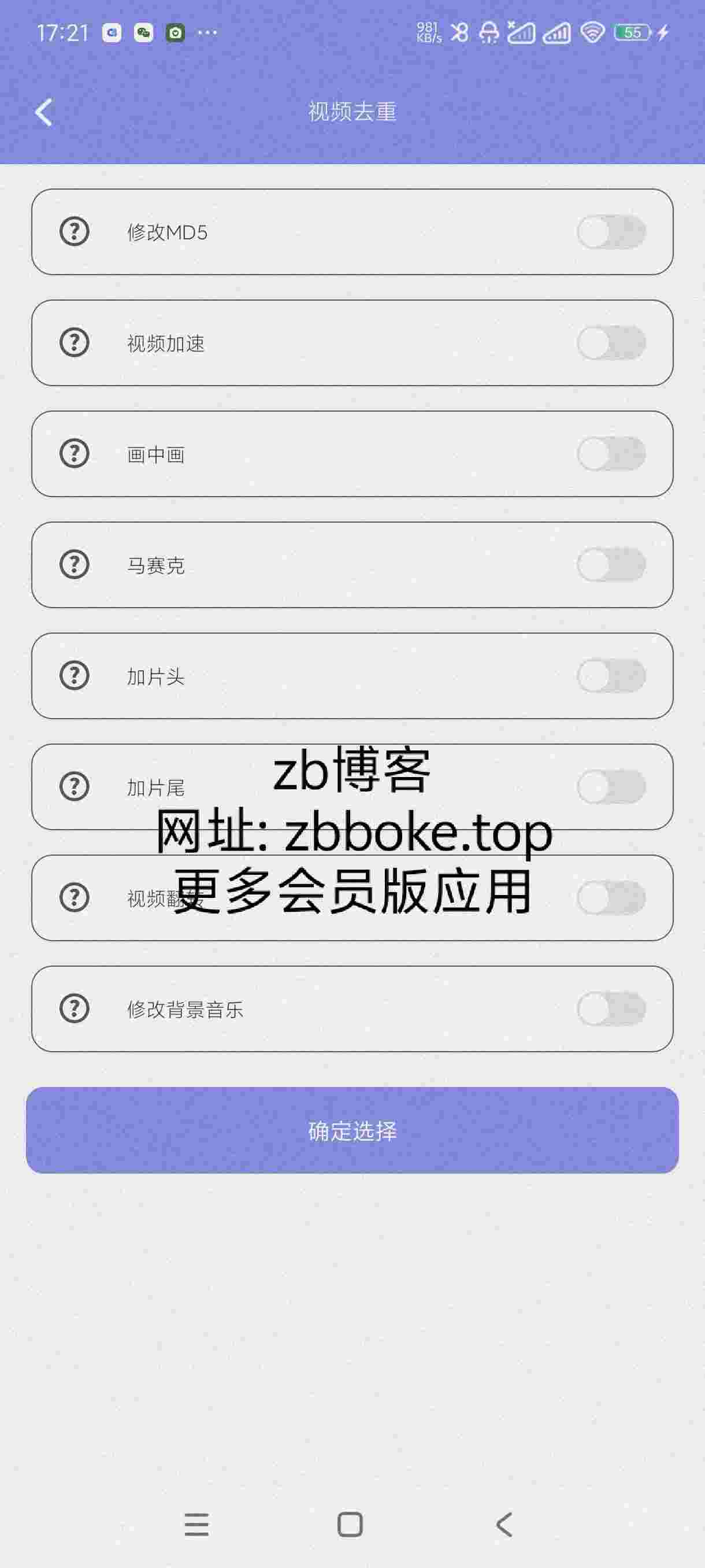Turn on the 加片尾 switch
The image size is (705, 1568).
point(611,787)
